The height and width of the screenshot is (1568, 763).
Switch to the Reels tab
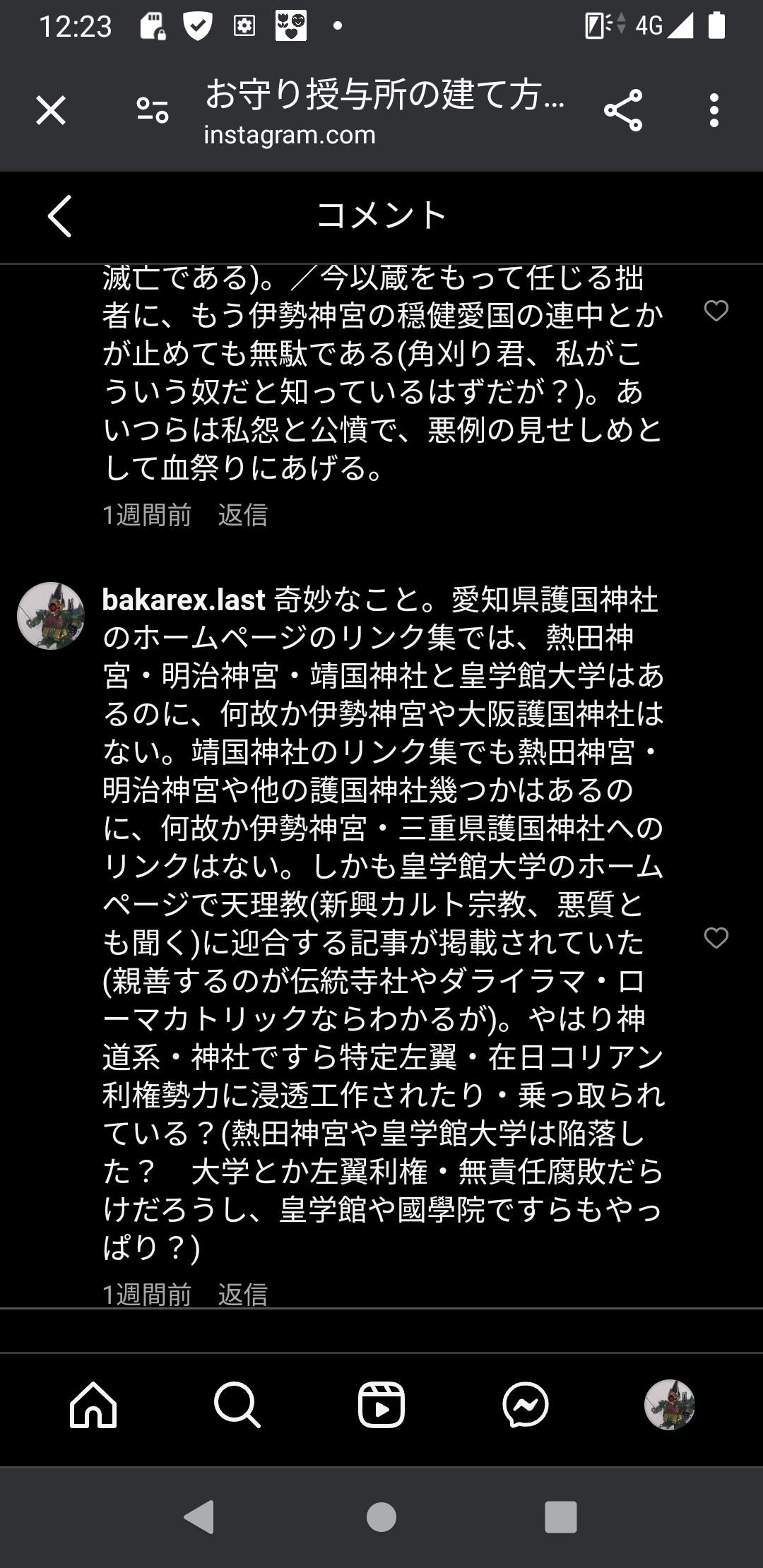coord(381,1405)
